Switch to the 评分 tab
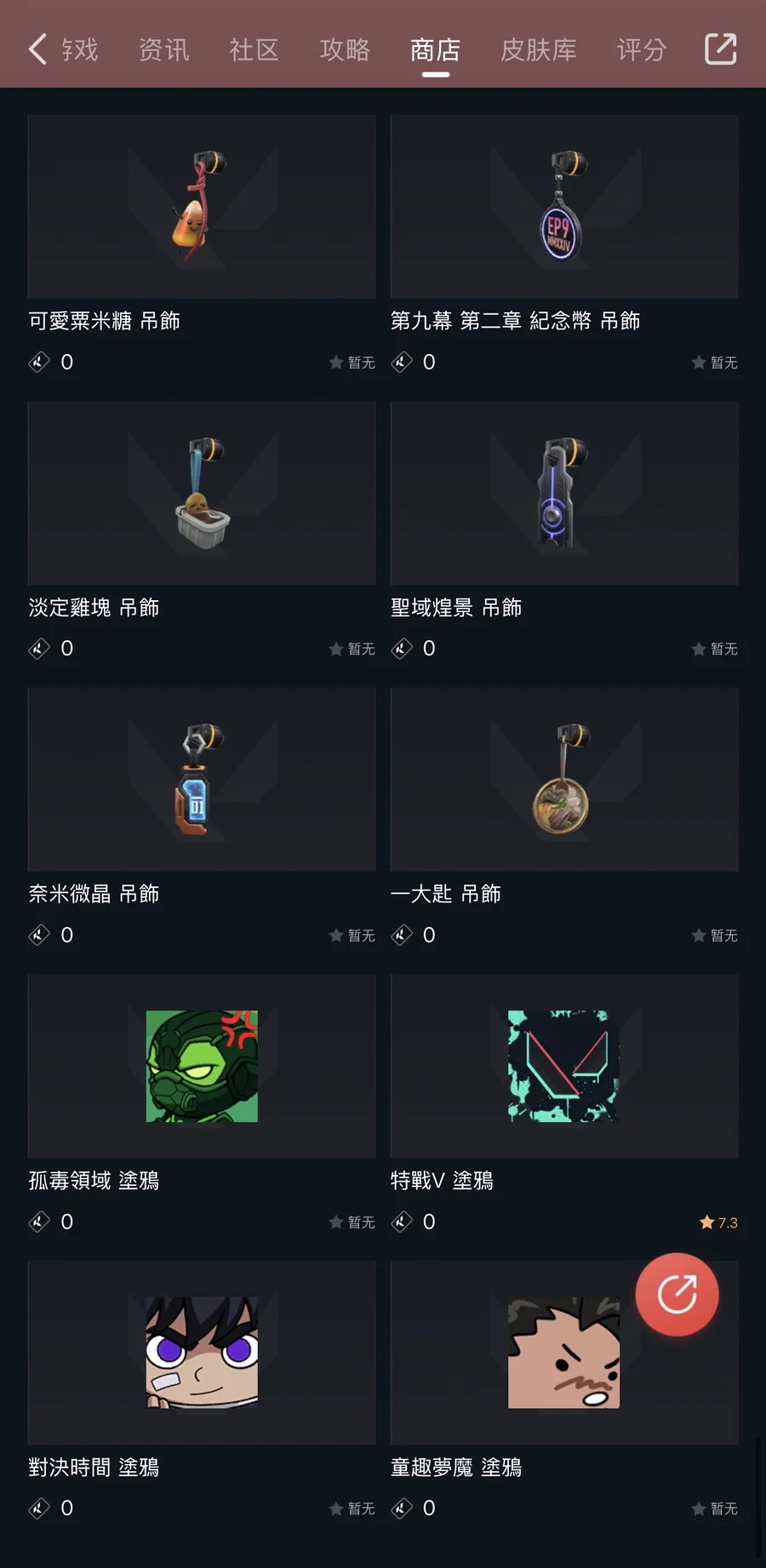766x1568 pixels. tap(641, 49)
